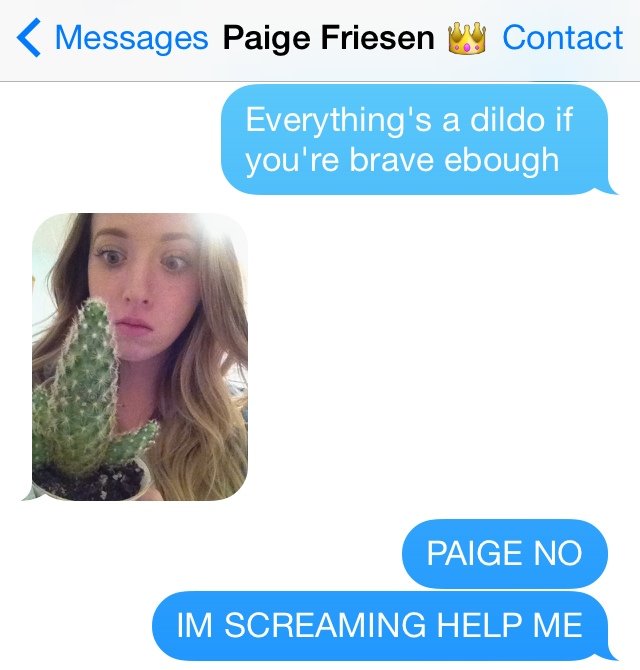Open Contact details for this conversation
This screenshot has height=670, width=640.
pos(562,38)
